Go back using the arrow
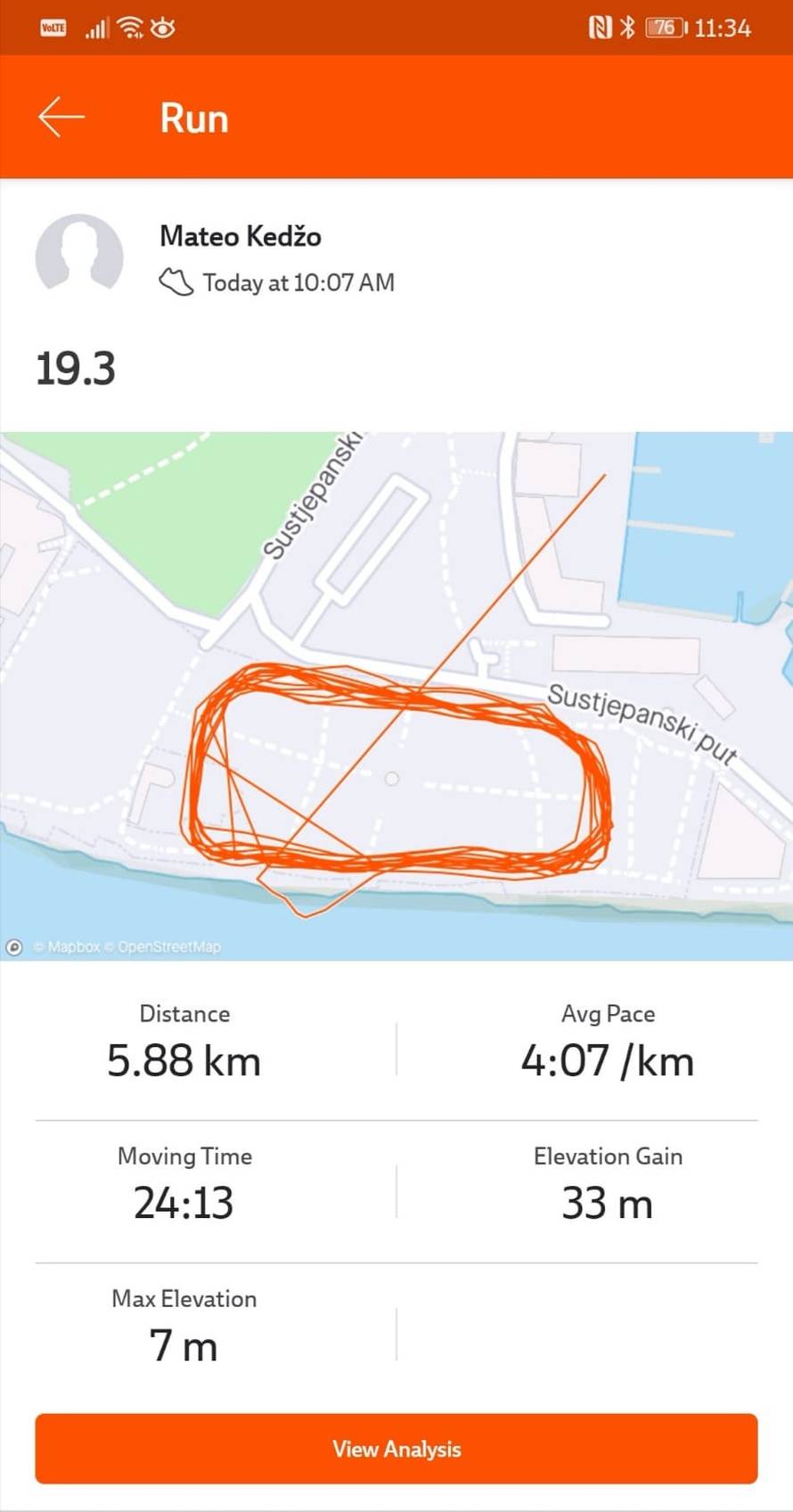The height and width of the screenshot is (1512, 793). pos(61,118)
